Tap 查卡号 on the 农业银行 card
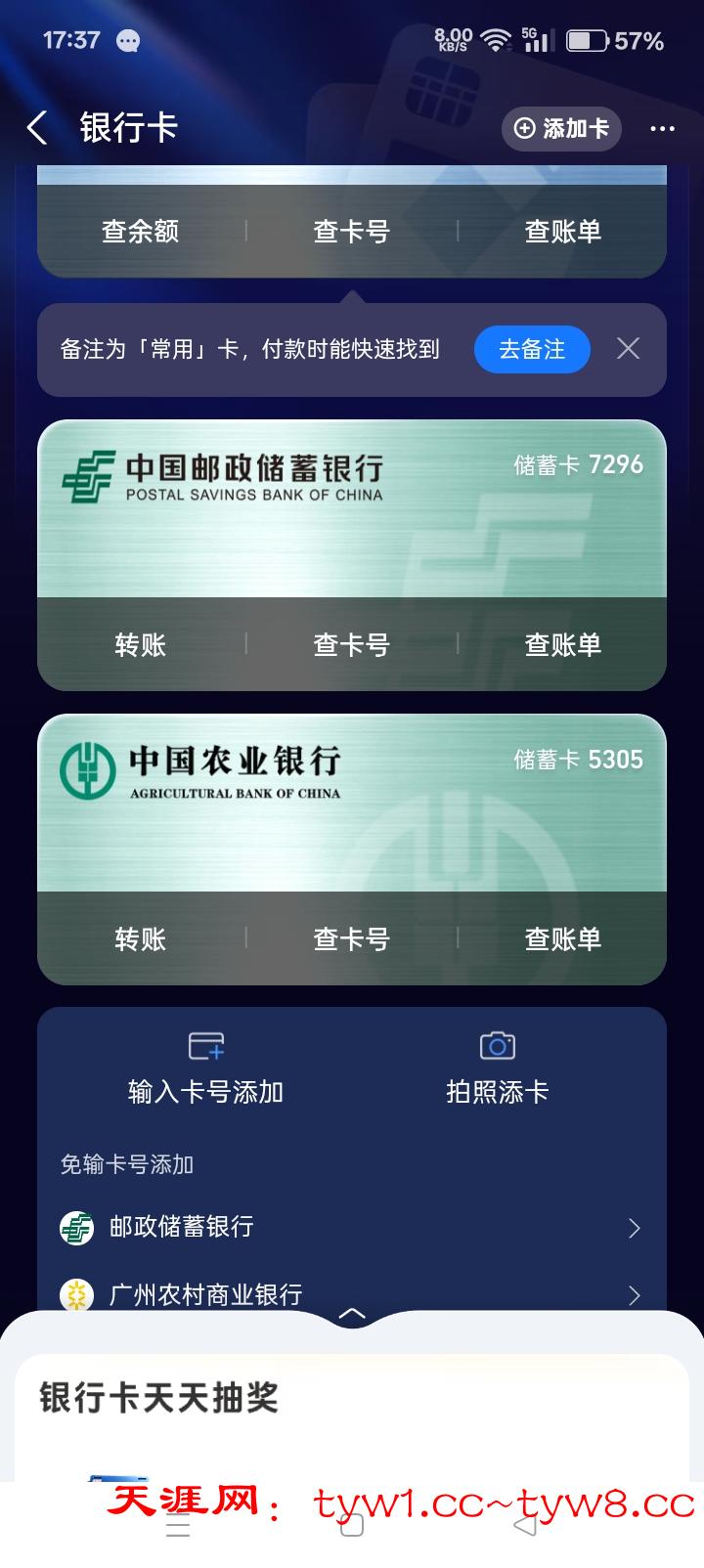704x1568 pixels. pyautogui.click(x=351, y=938)
